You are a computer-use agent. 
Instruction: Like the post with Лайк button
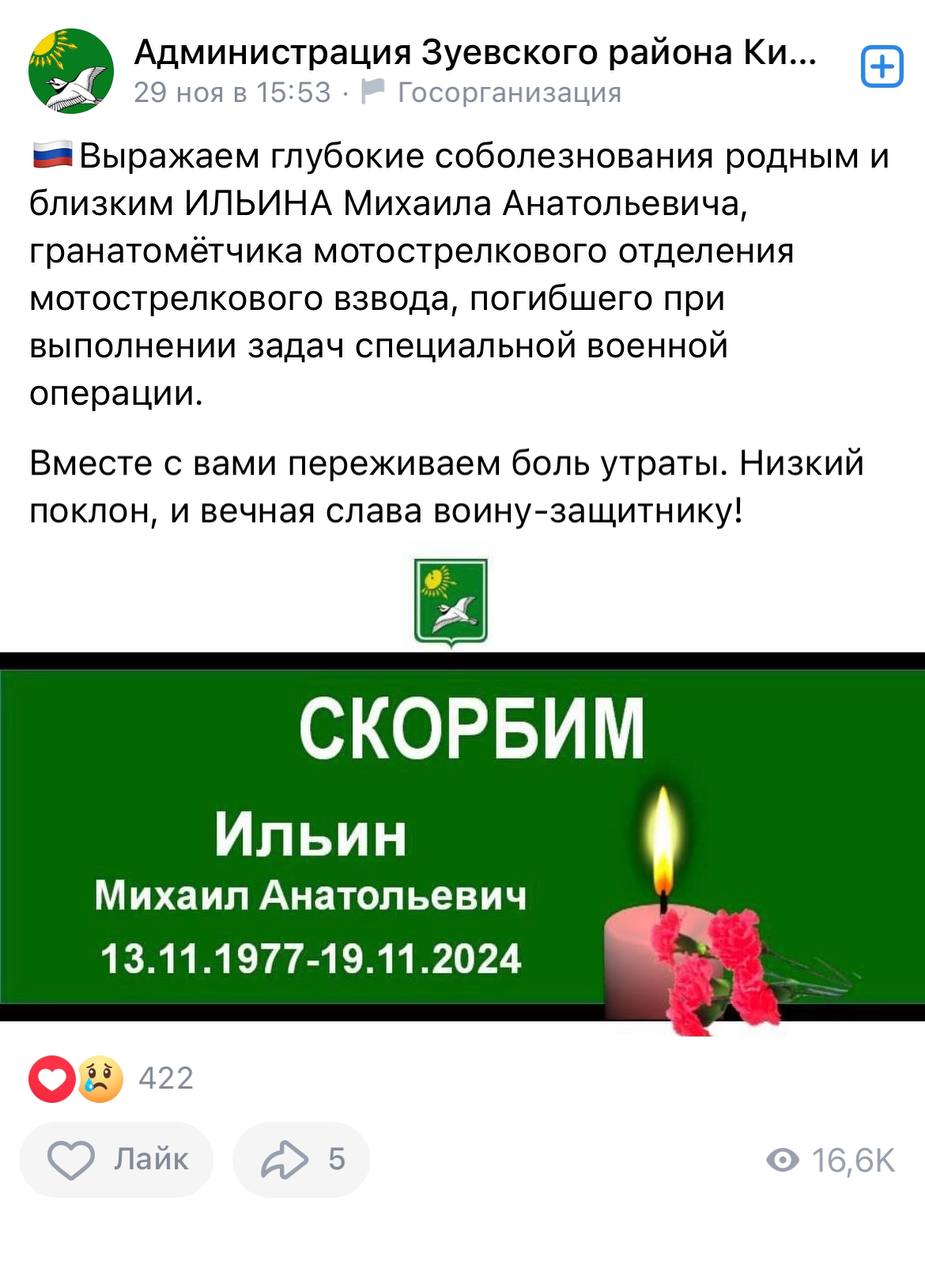coord(117,1159)
